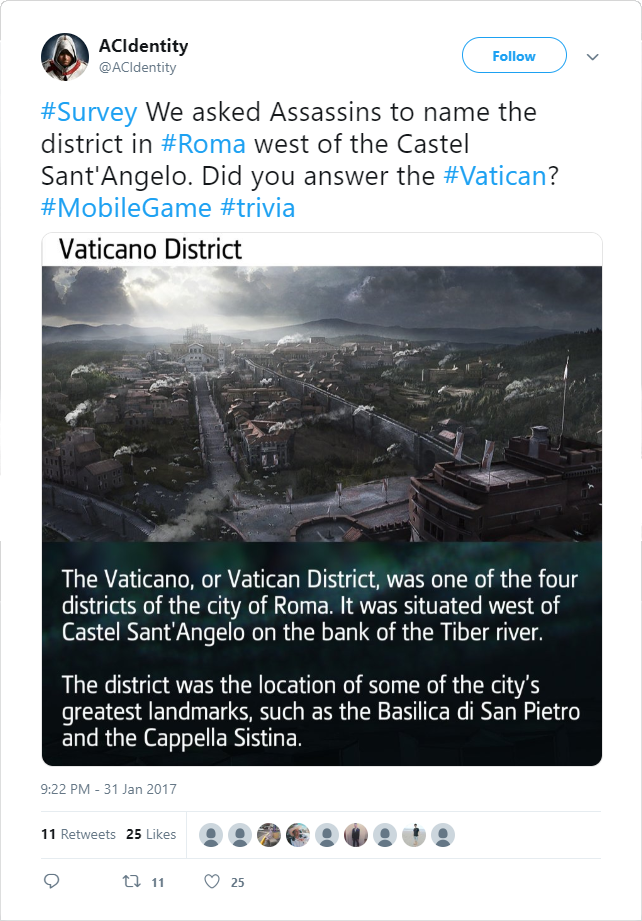Open the @ACIdentity handle
This screenshot has height=921, width=642.
point(137,67)
